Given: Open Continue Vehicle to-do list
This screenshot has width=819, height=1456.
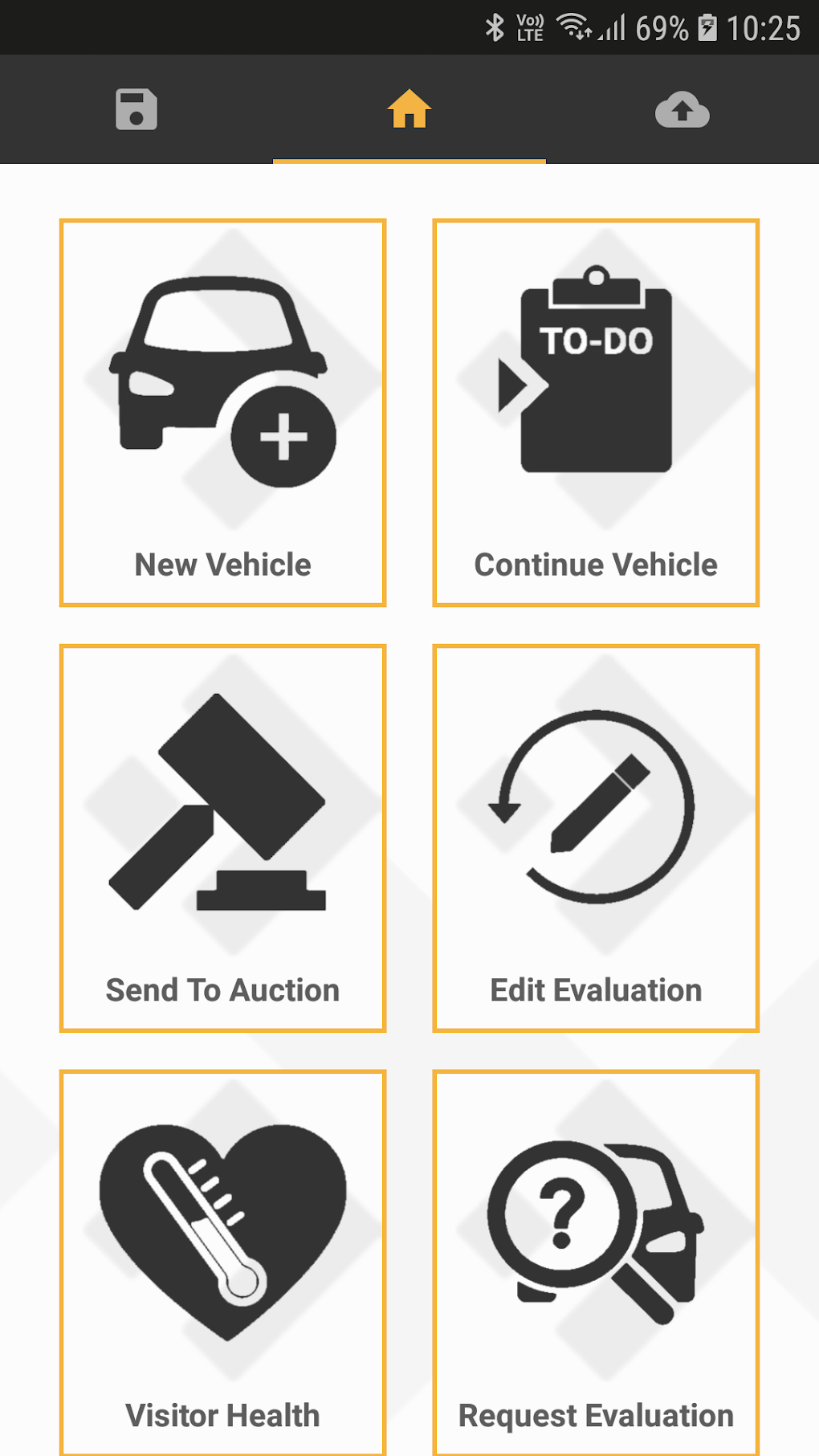Looking at the screenshot, I should (x=596, y=412).
